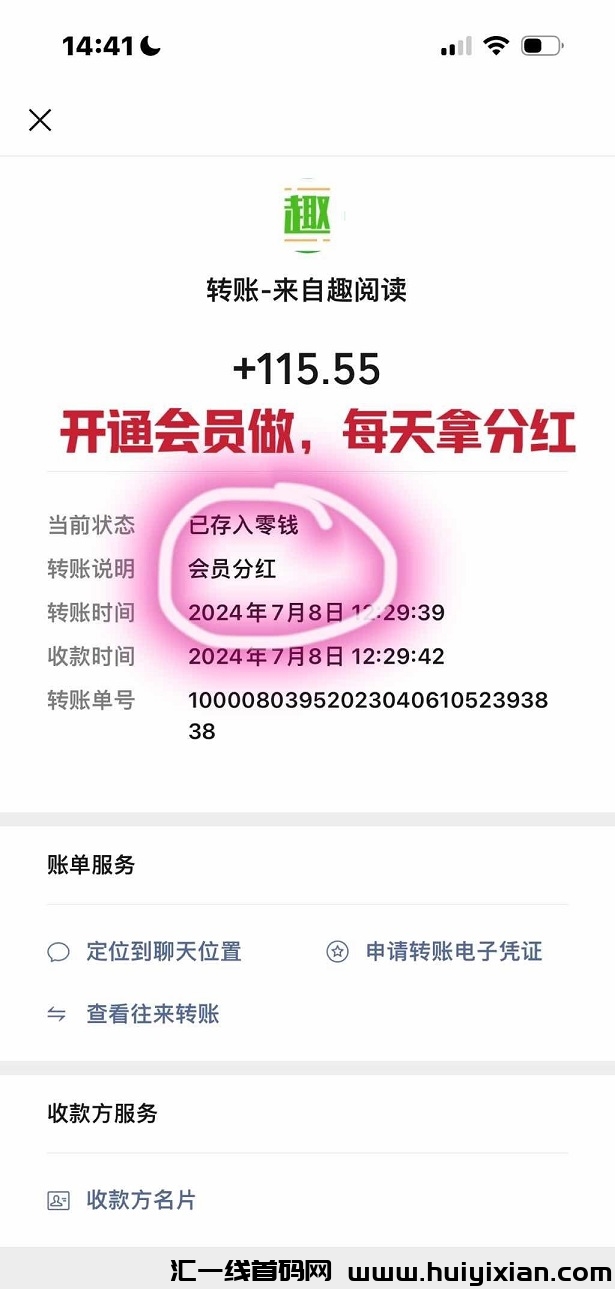Screen dimensions: 615x1289
Task: Close the transfer details page
Action: click(40, 121)
